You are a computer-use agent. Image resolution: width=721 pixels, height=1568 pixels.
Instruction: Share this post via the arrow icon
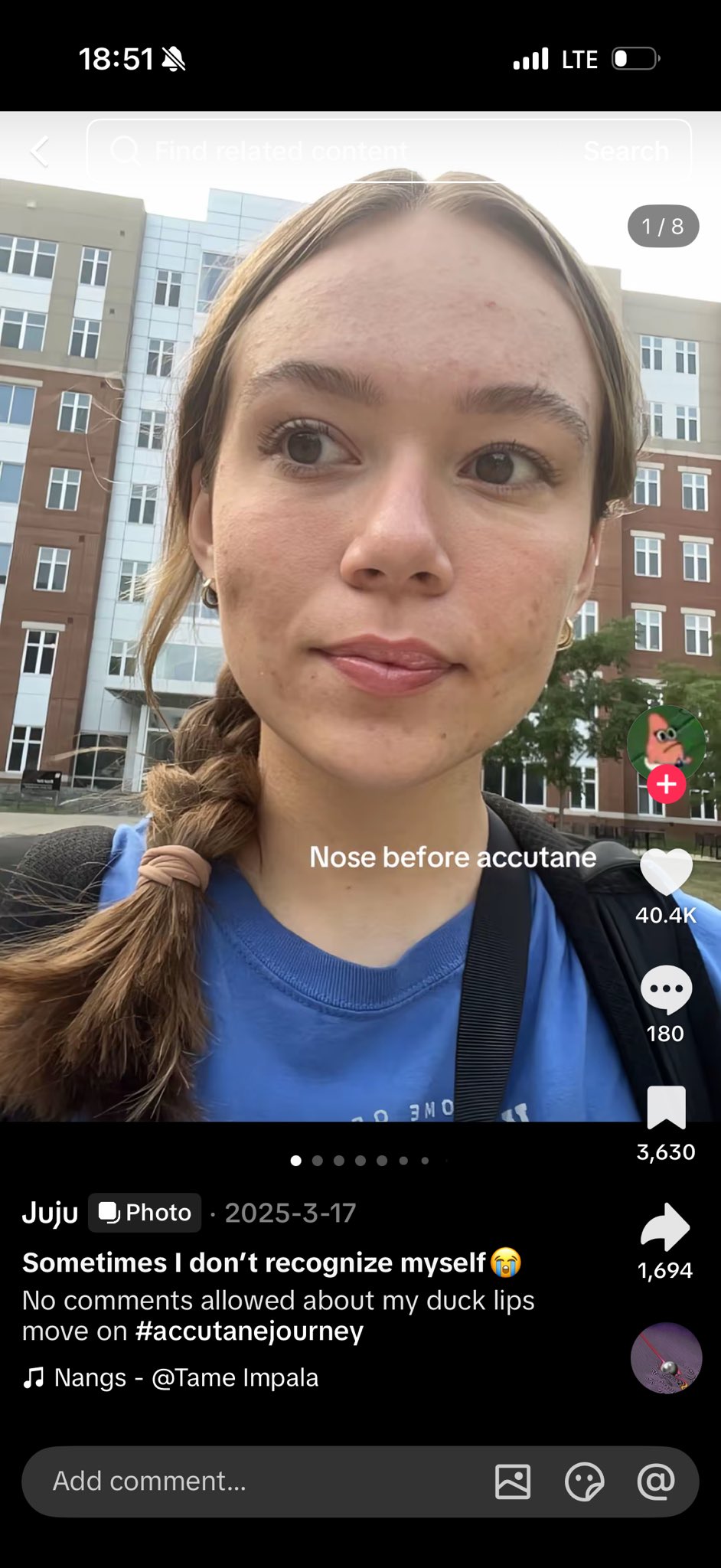point(665,1227)
